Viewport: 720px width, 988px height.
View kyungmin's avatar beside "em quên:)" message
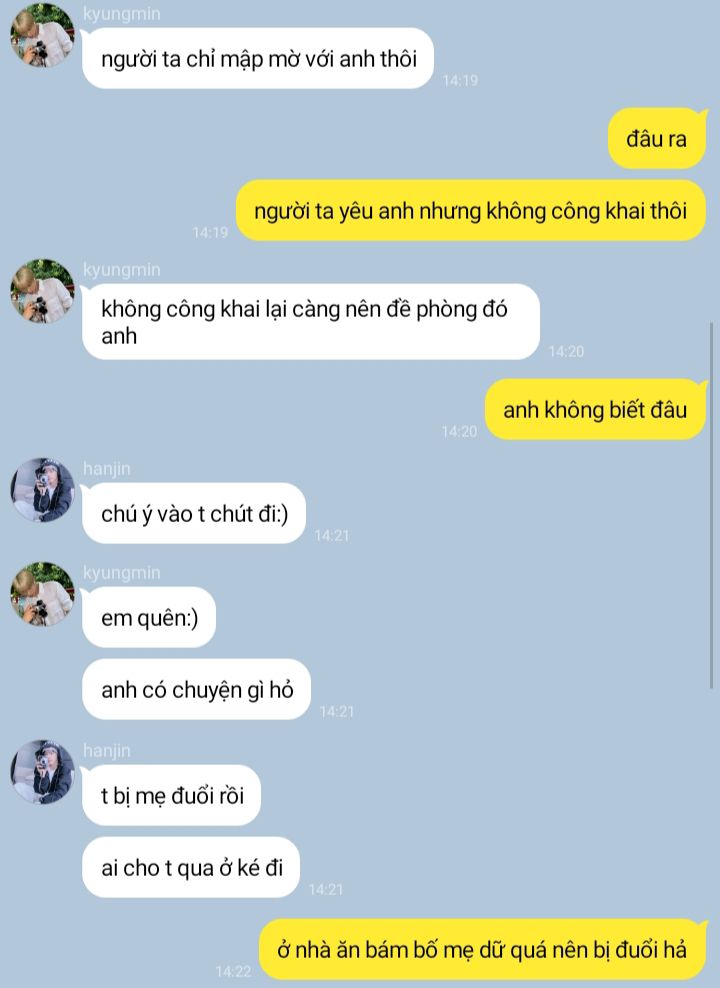[x=42, y=594]
